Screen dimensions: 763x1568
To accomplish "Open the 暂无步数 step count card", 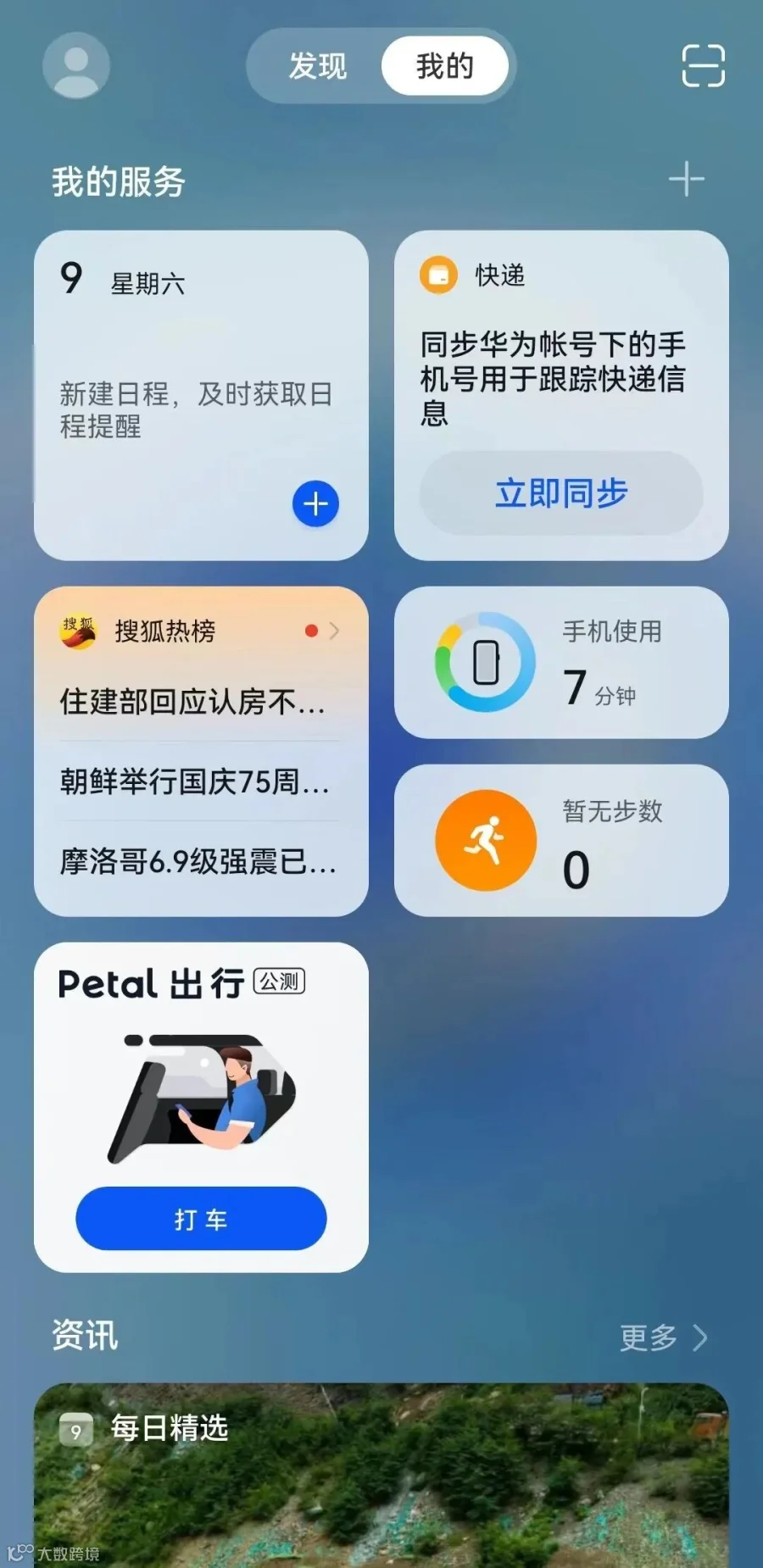I will 561,841.
